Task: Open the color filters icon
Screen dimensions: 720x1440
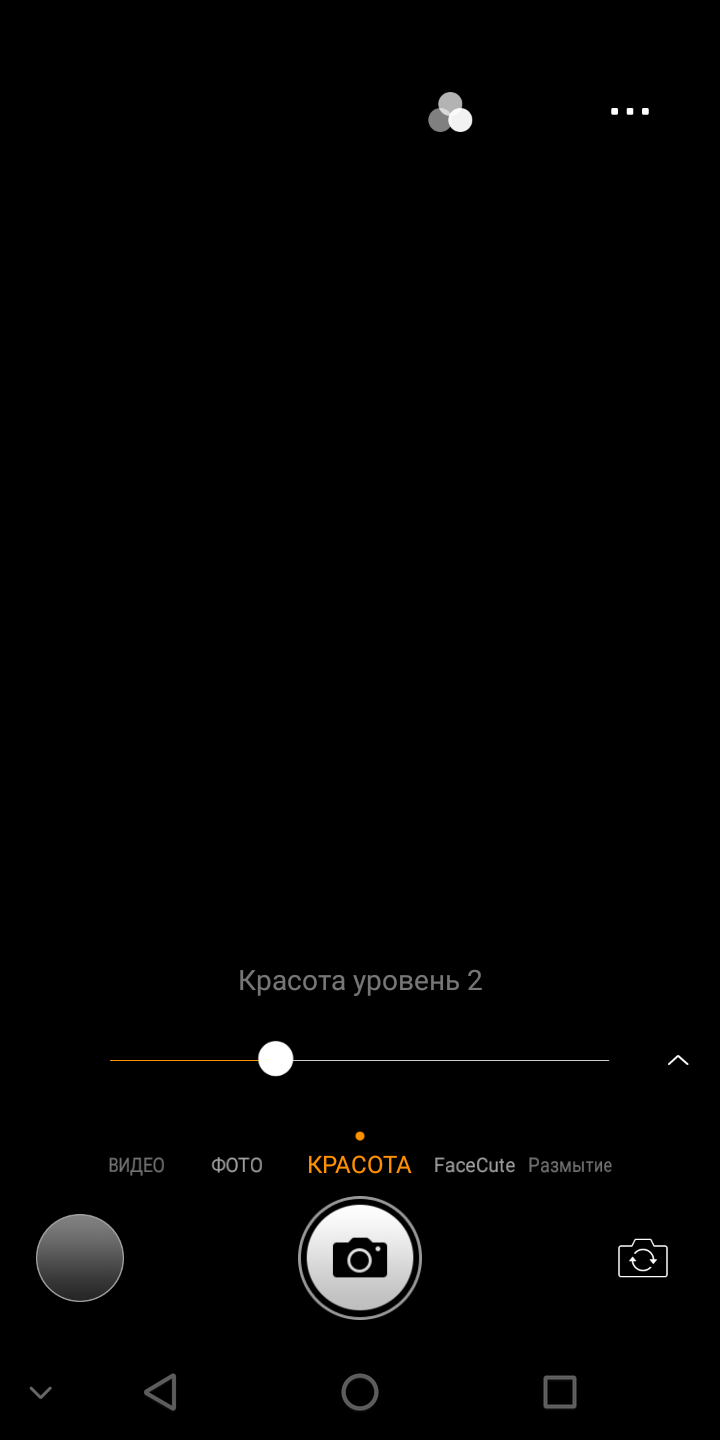Action: [450, 113]
